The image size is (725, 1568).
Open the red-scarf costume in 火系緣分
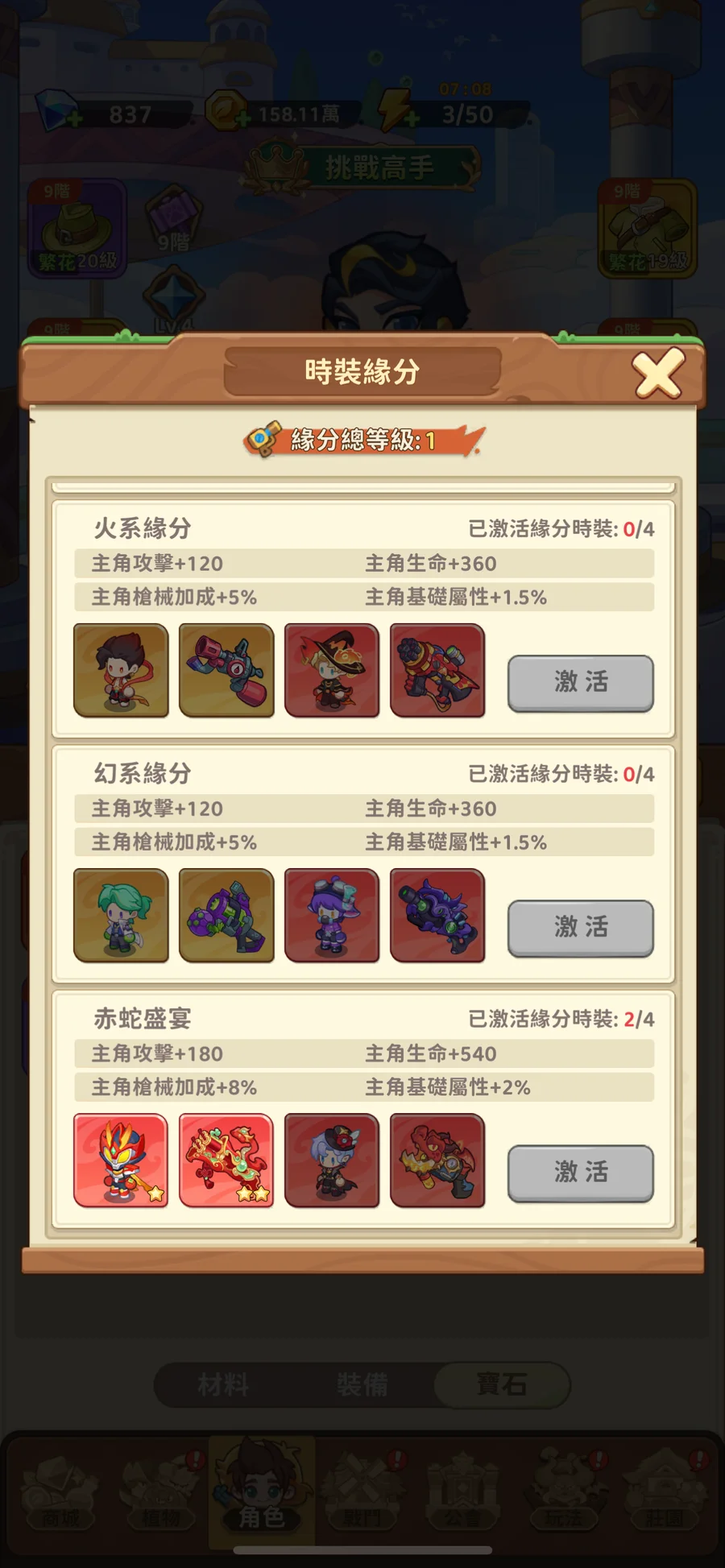[121, 670]
